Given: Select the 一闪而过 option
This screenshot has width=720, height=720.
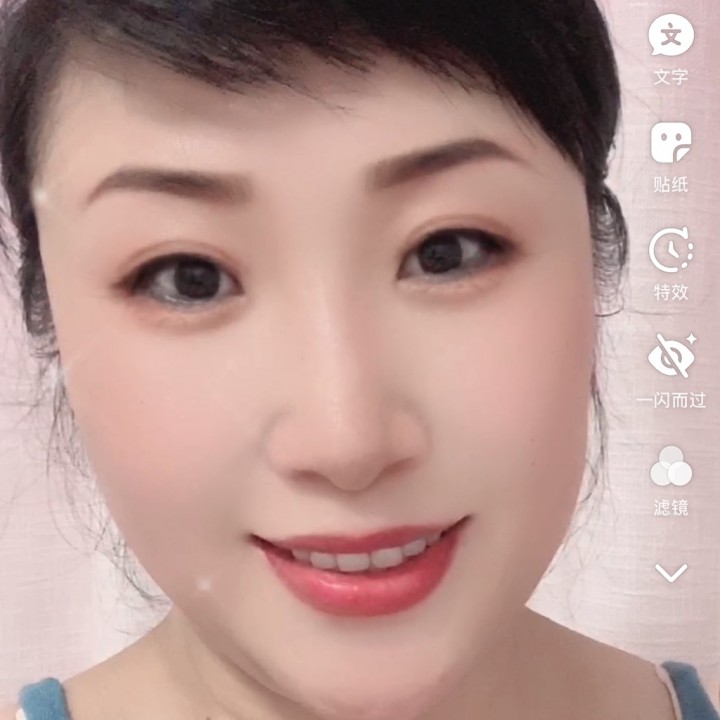Looking at the screenshot, I should (x=671, y=358).
